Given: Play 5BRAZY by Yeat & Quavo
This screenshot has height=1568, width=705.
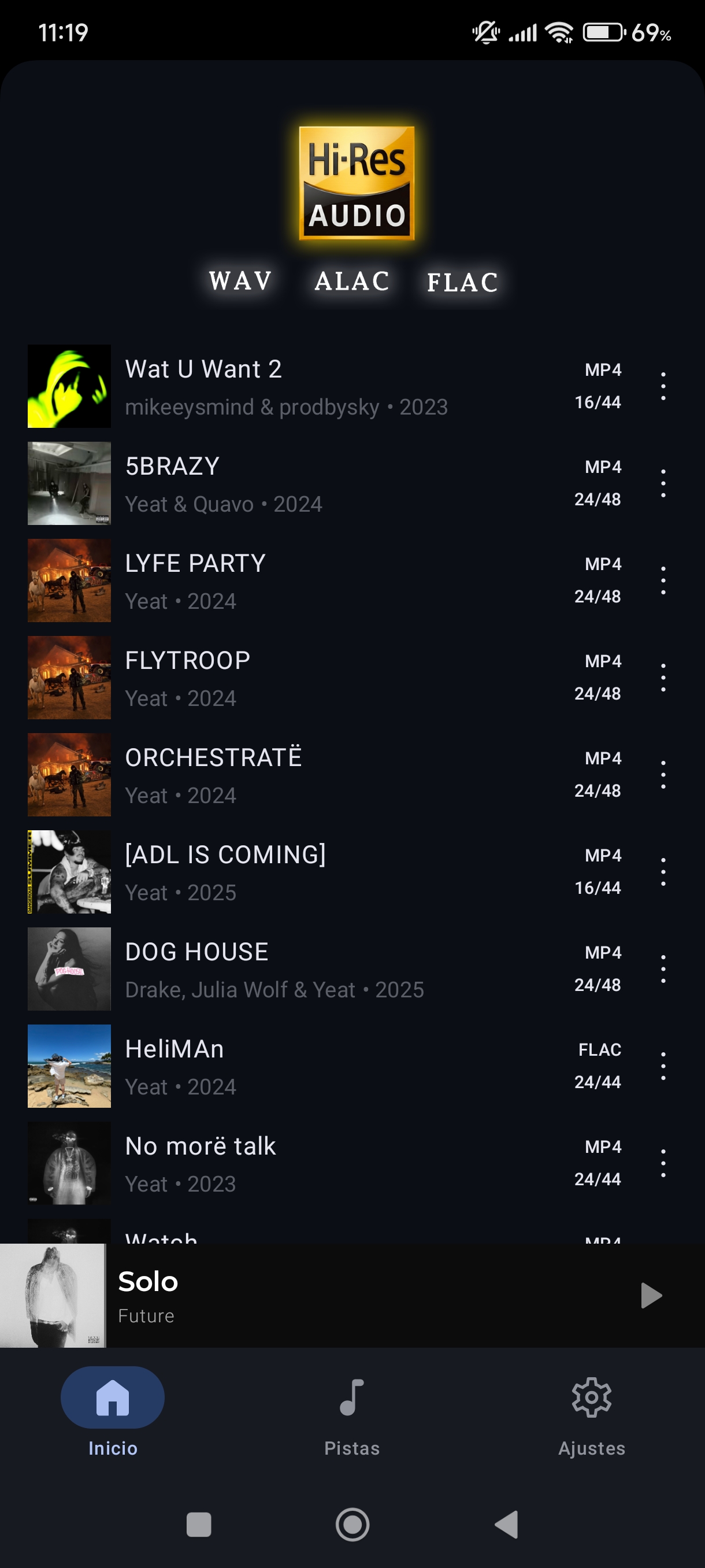Looking at the screenshot, I should coord(286,483).
